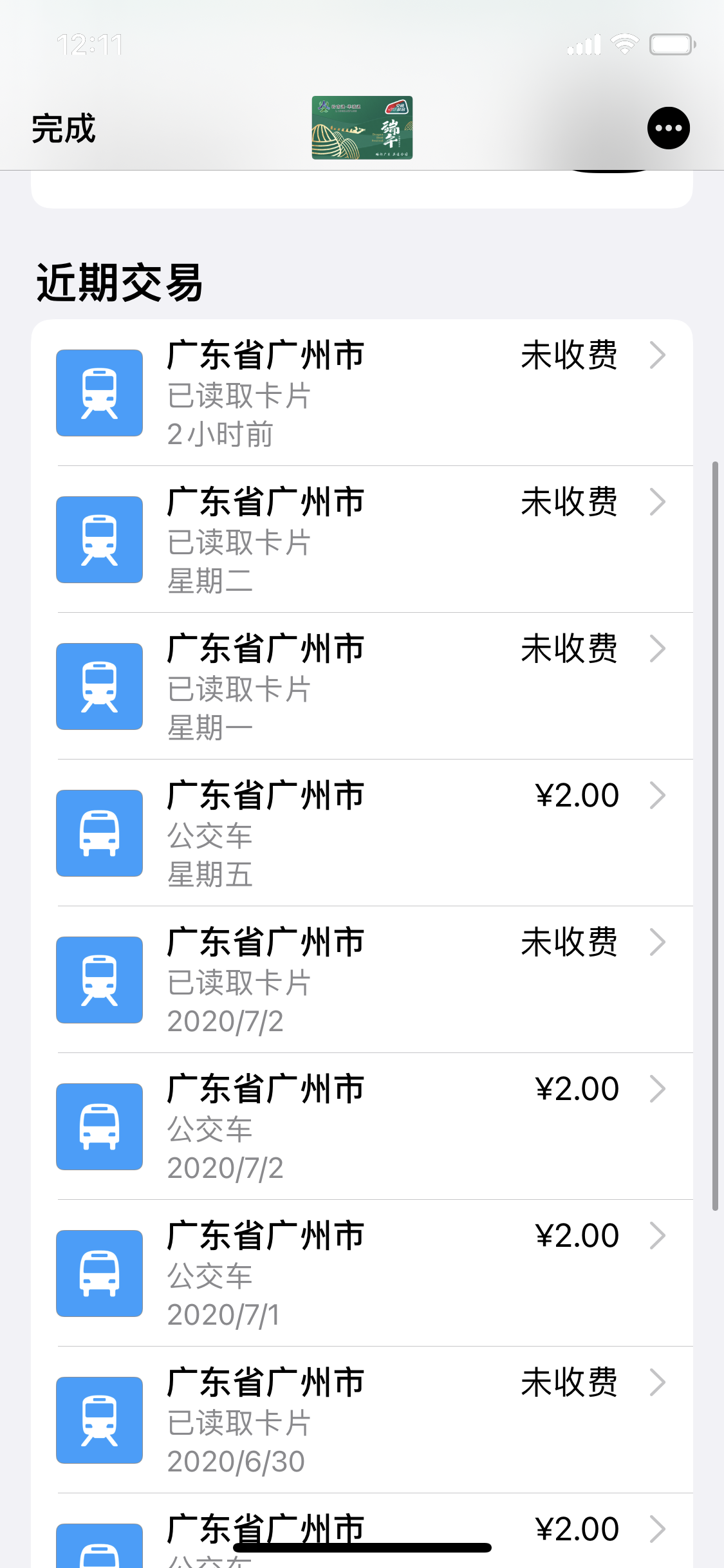Open the 2020/7/2 未收费 transaction
The width and height of the screenshot is (724, 1568).
click(362, 980)
